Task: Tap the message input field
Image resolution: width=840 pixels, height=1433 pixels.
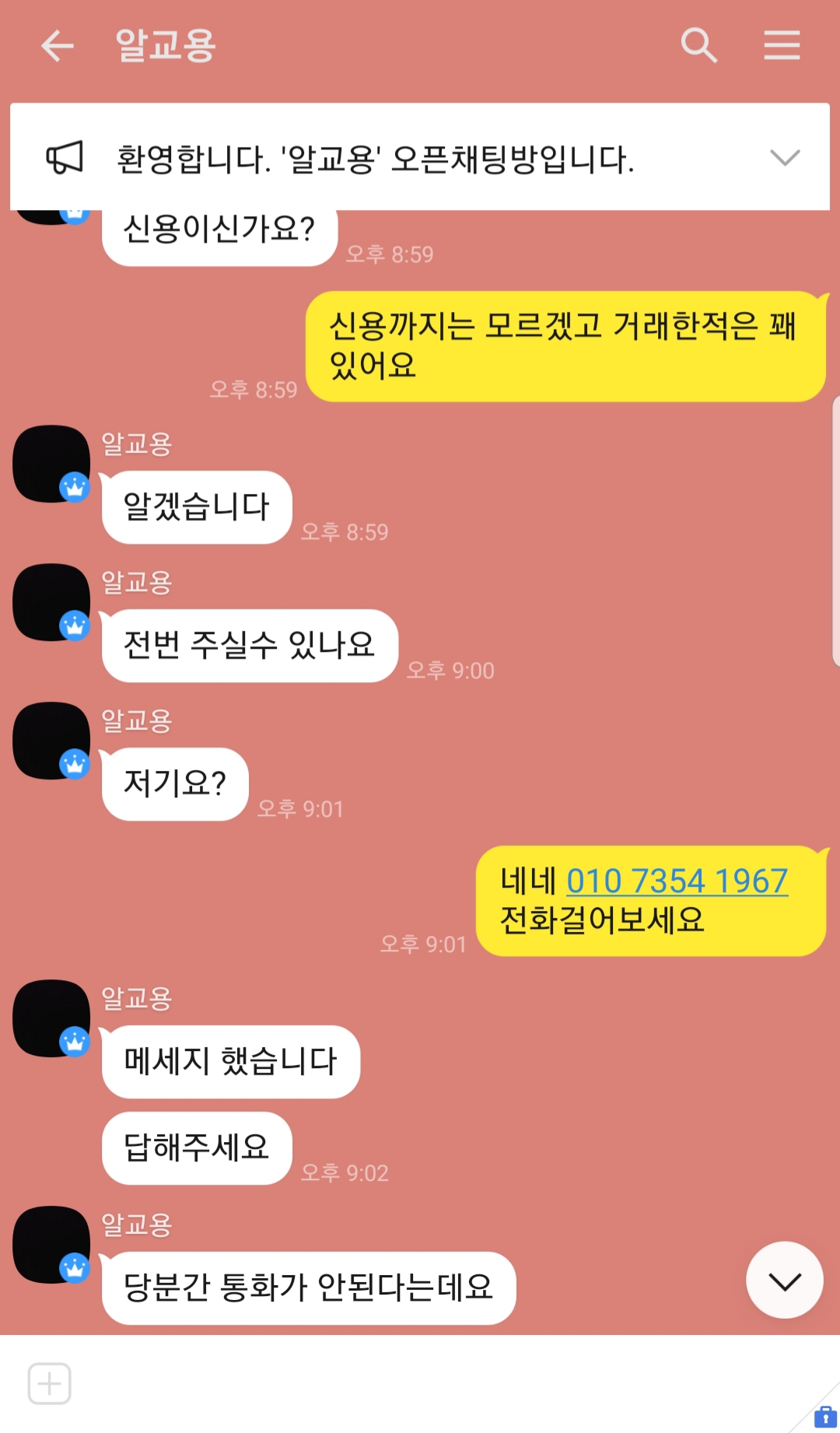Action: [428, 1384]
